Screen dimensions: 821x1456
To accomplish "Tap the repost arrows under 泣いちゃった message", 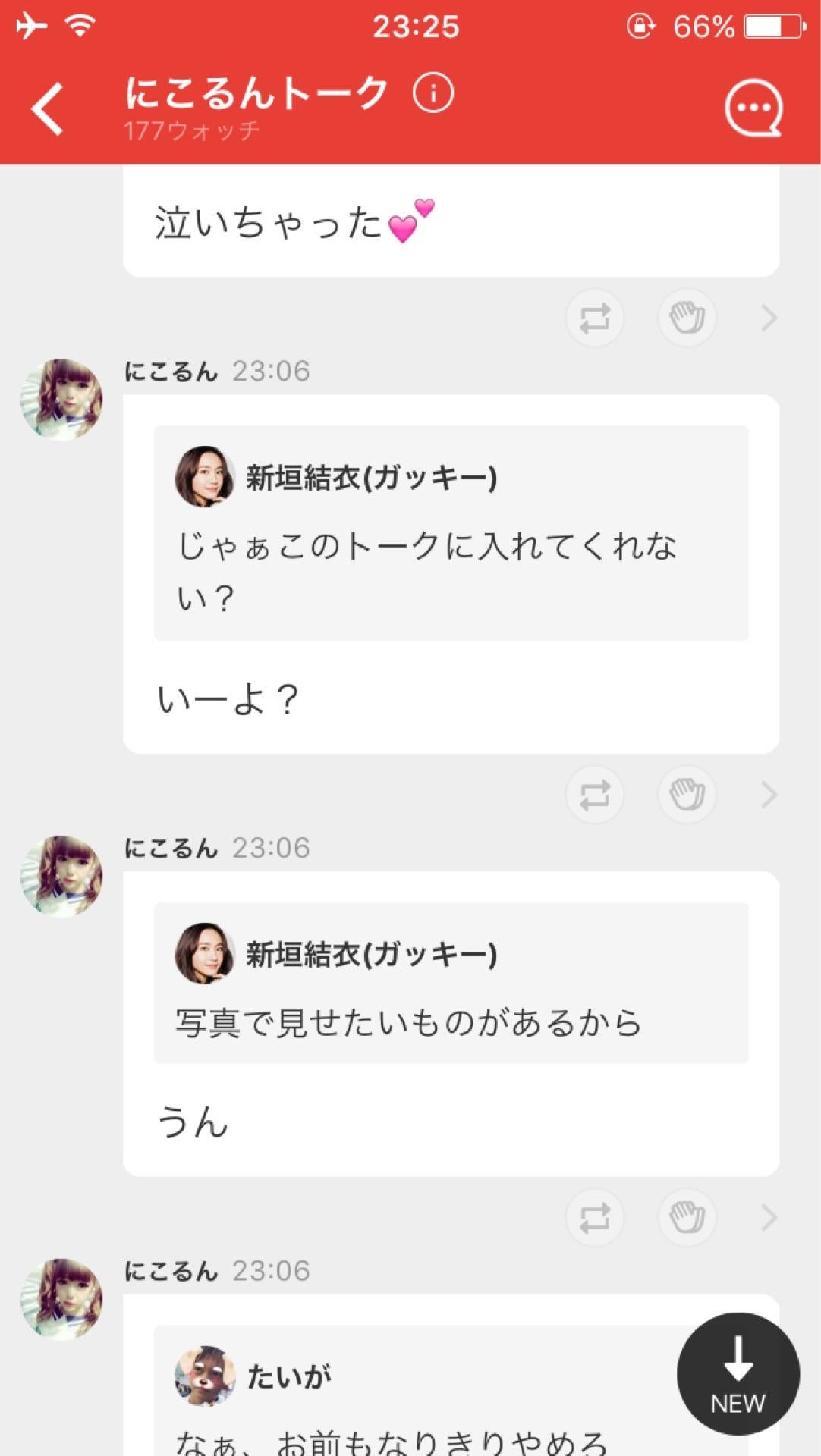I will pos(595,318).
